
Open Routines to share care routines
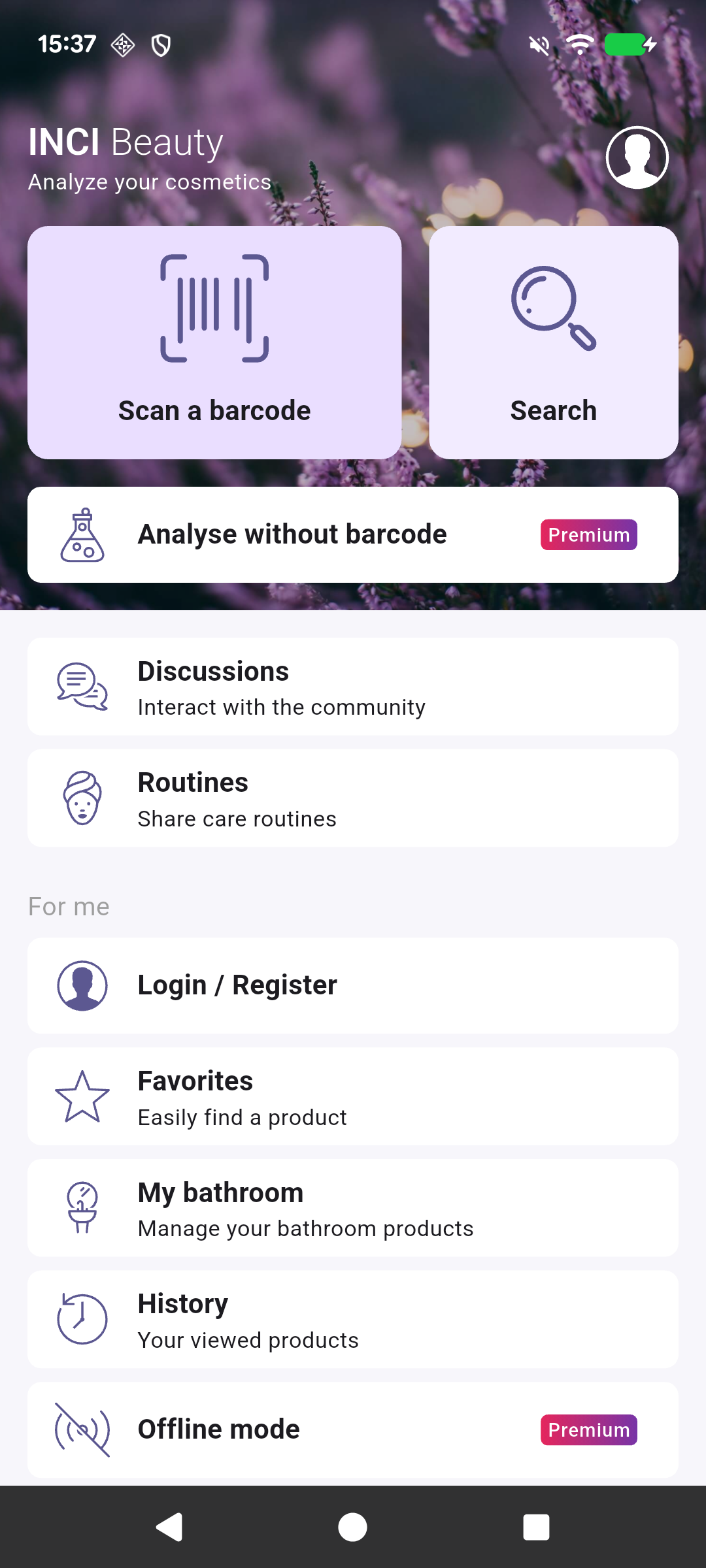coord(352,798)
